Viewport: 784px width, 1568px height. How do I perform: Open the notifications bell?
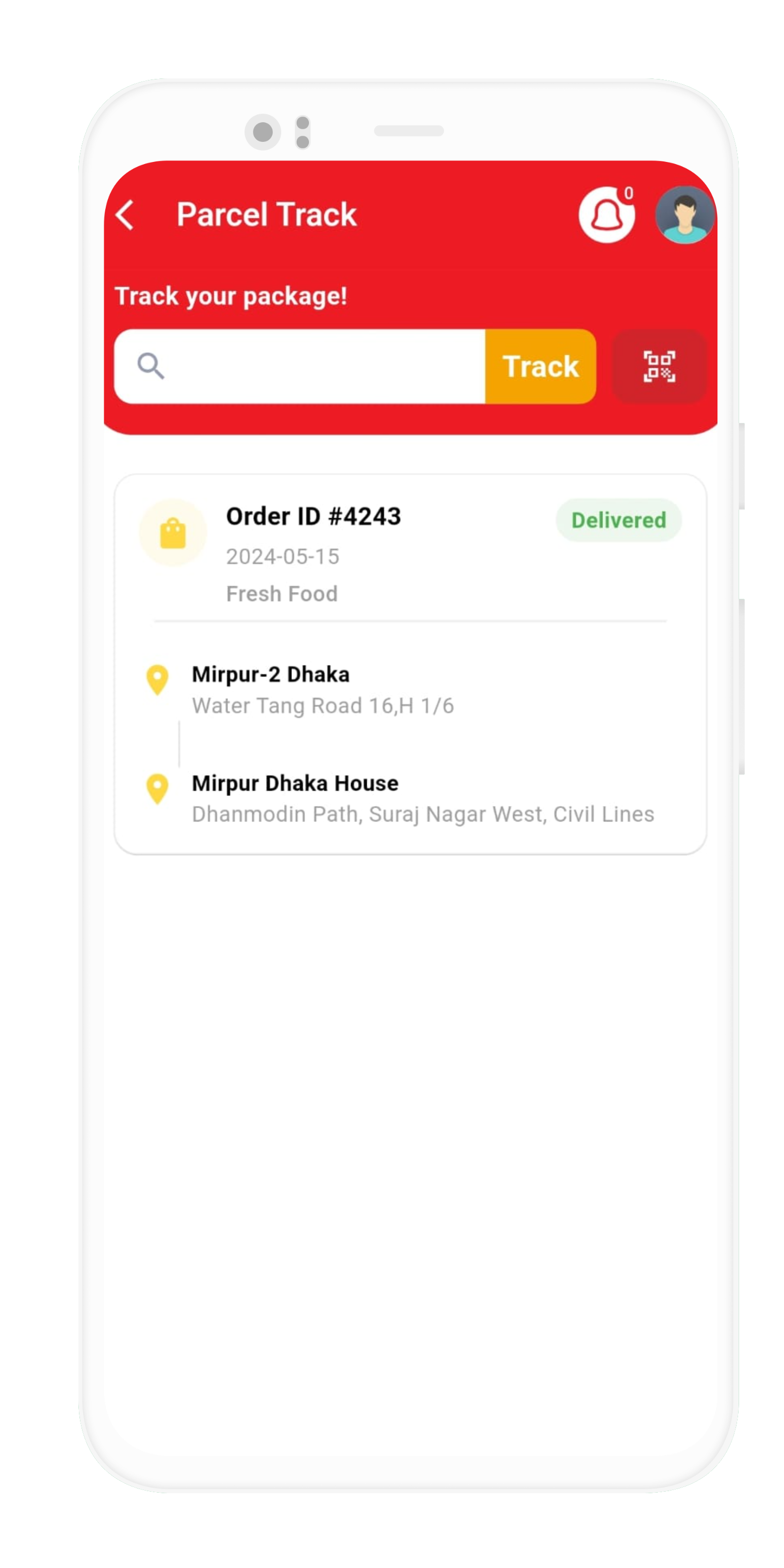point(606,215)
